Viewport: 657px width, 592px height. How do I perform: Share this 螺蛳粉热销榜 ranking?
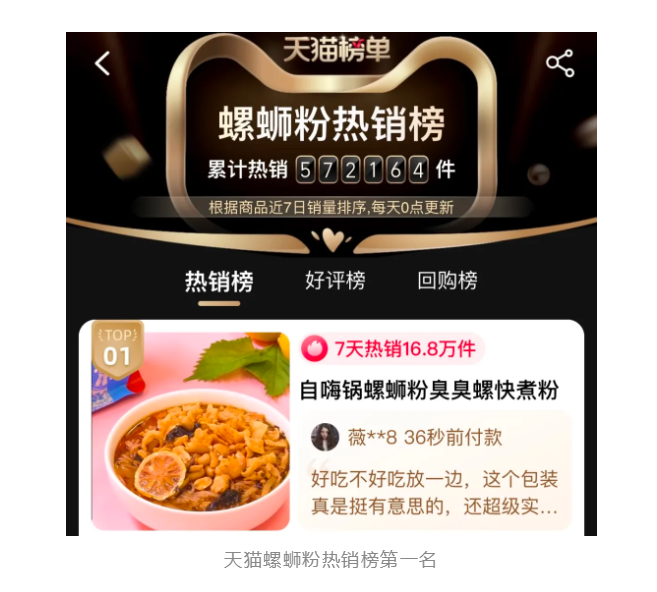point(560,63)
